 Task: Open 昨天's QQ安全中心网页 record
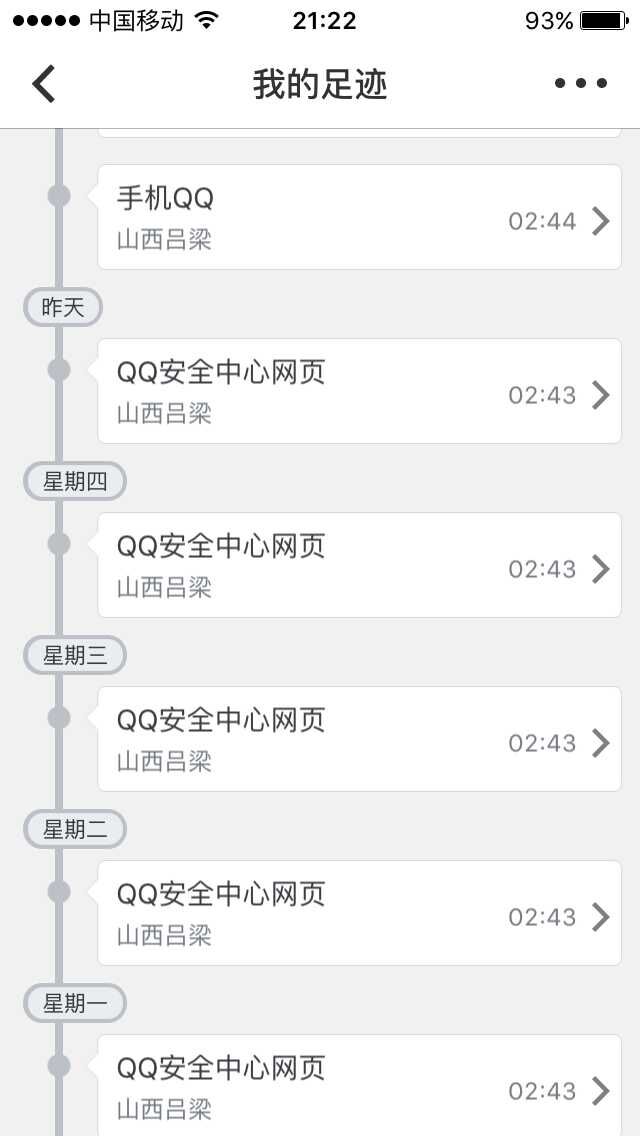click(x=360, y=391)
